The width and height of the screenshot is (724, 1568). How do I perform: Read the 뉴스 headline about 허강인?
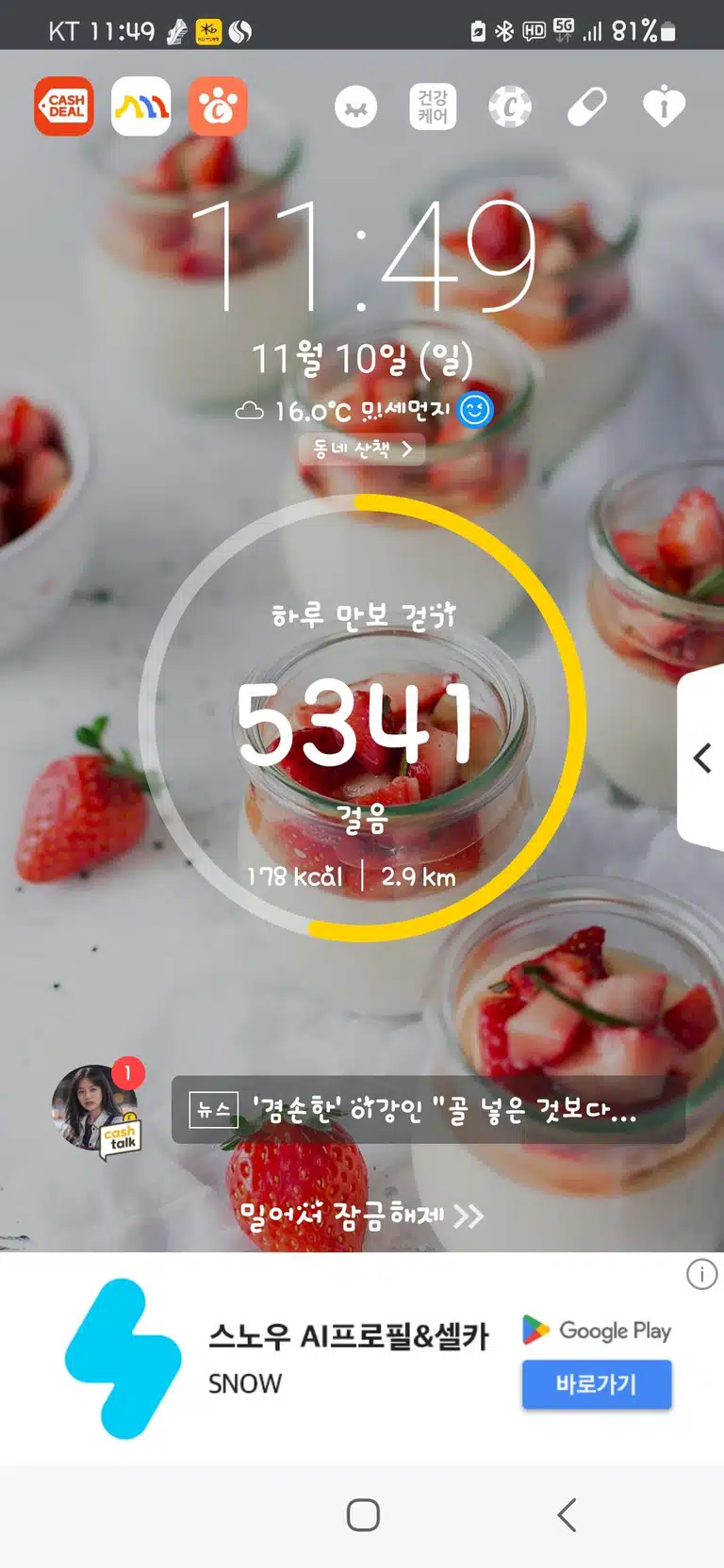(428, 1110)
